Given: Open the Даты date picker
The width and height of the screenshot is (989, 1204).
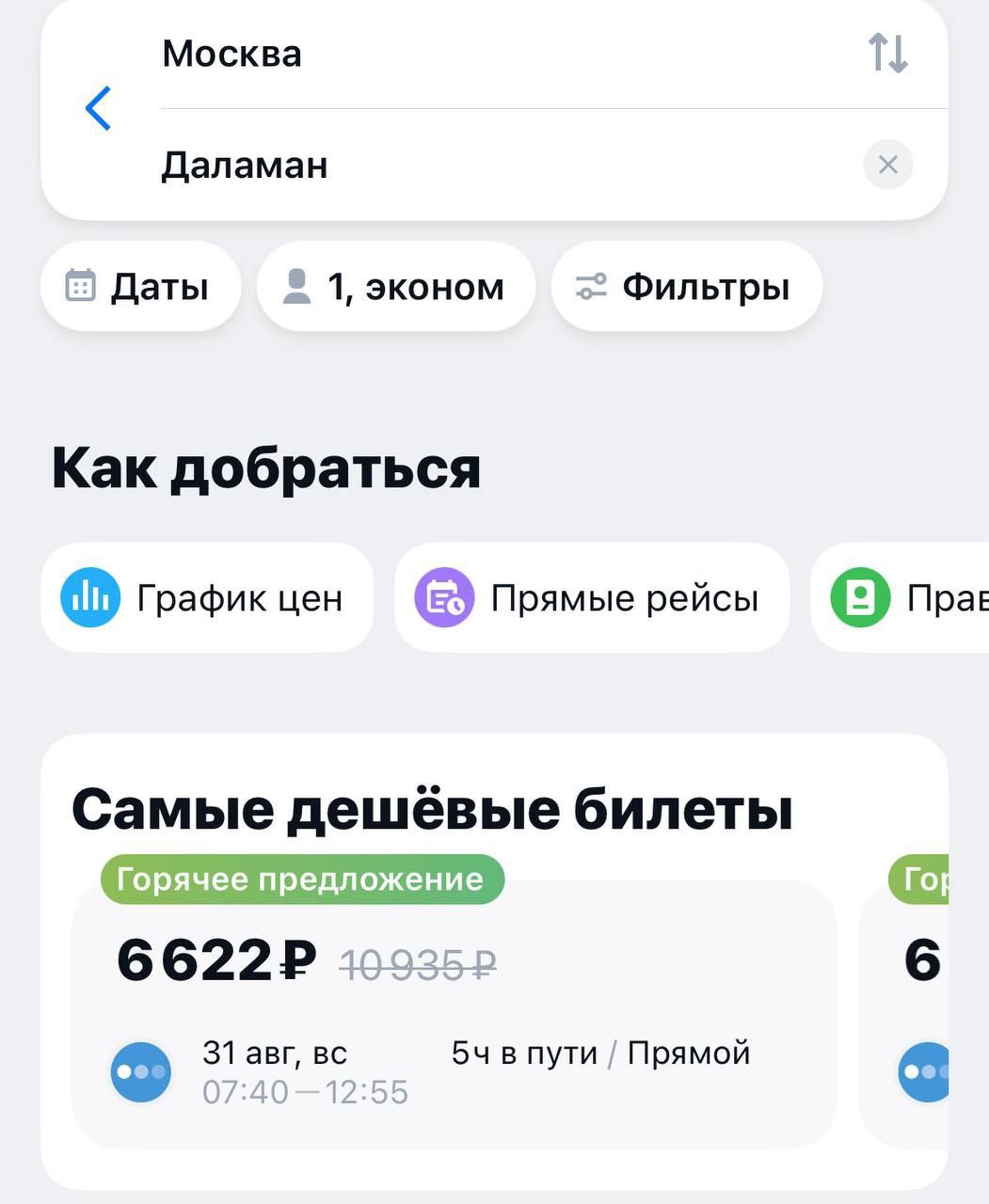Looking at the screenshot, I should (140, 287).
